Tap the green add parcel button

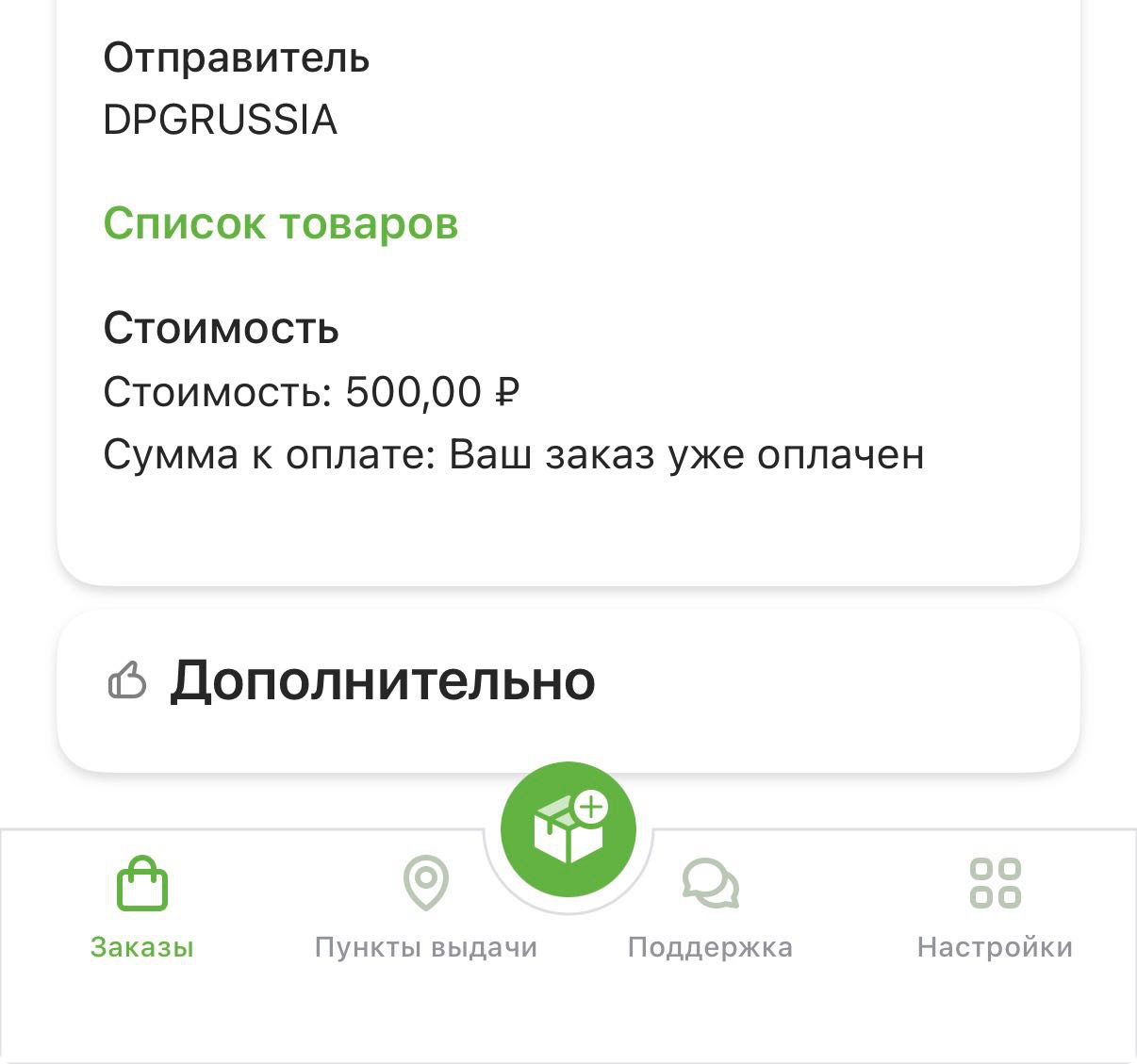(x=568, y=829)
